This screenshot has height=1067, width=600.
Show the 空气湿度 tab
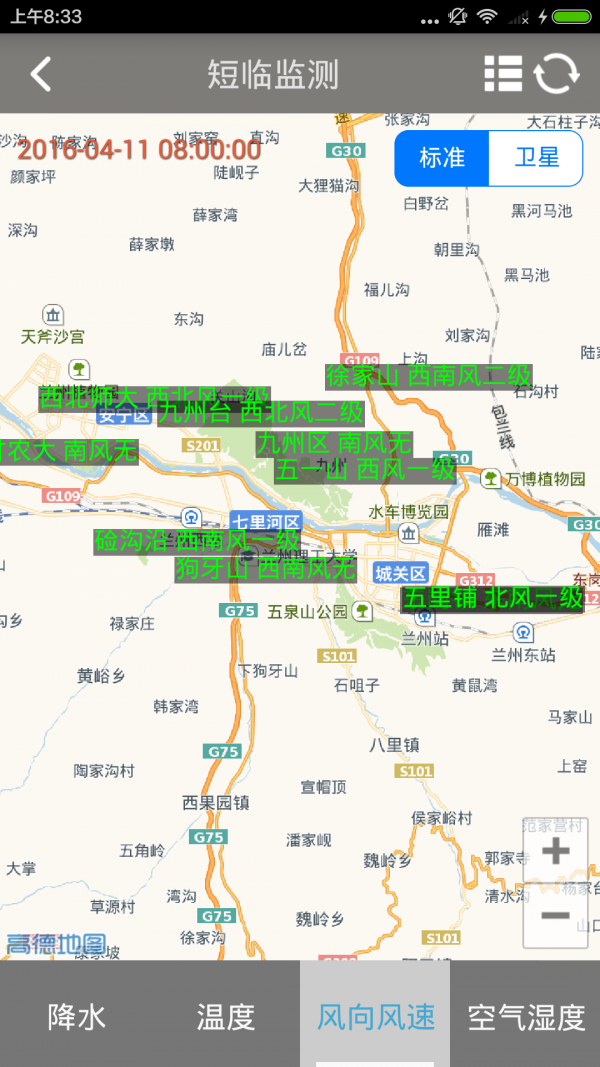(526, 1017)
